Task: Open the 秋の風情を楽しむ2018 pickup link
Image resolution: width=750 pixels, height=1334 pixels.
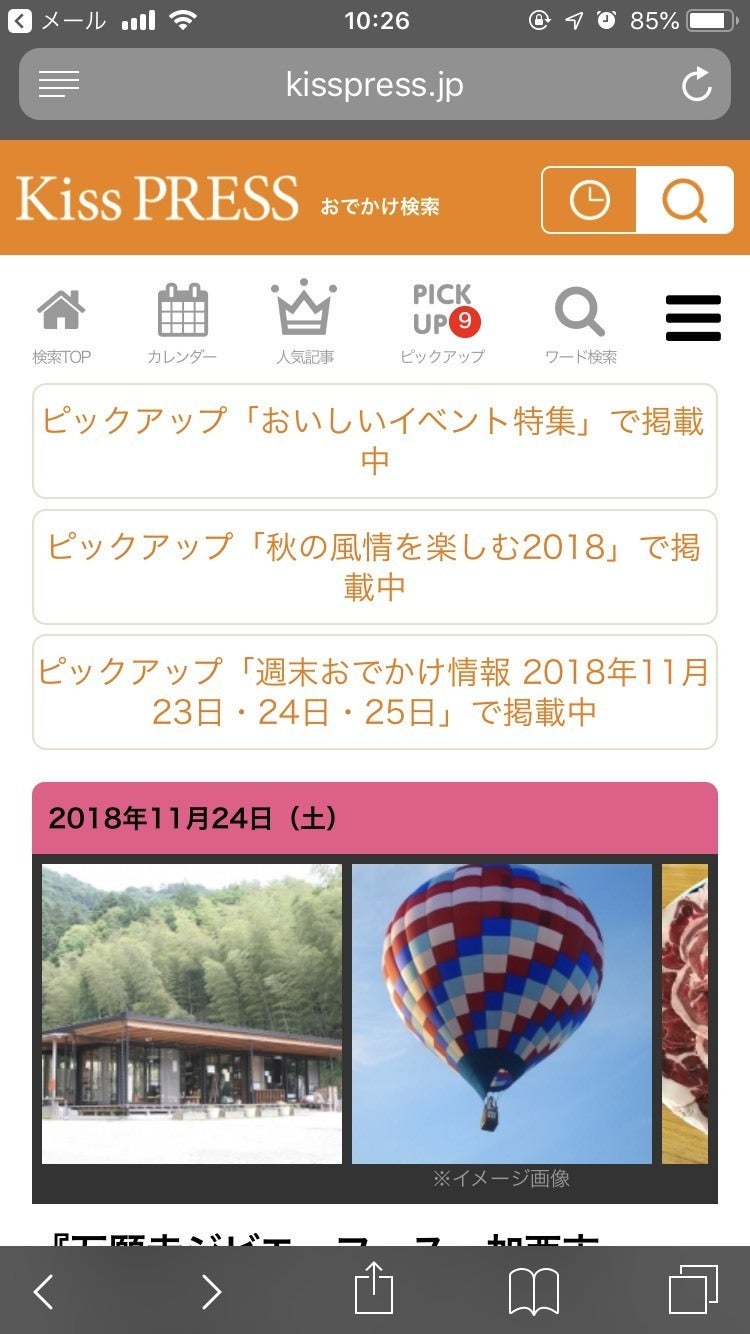Action: [x=374, y=566]
